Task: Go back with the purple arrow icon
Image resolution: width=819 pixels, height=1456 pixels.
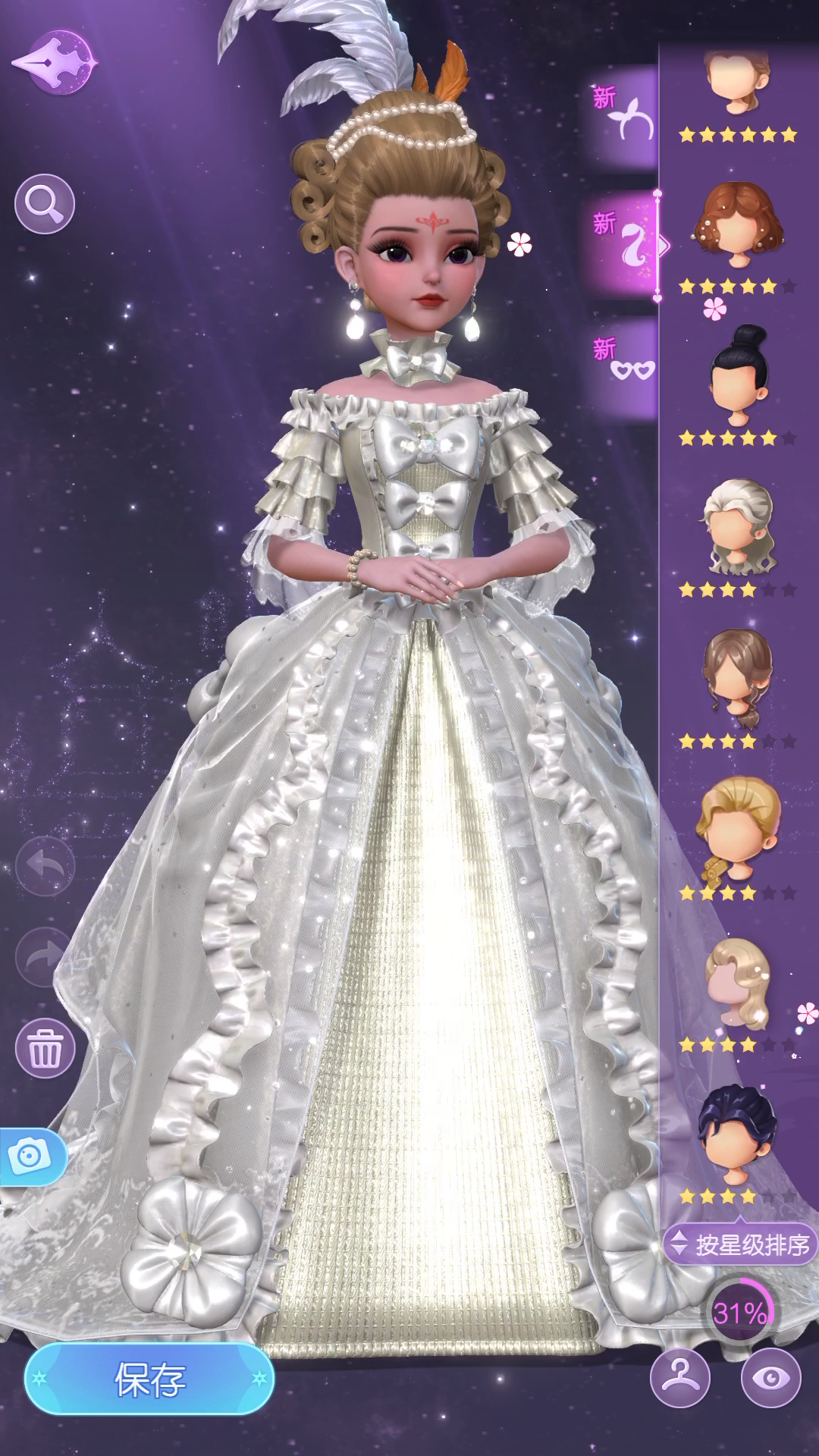Action: 55,64
